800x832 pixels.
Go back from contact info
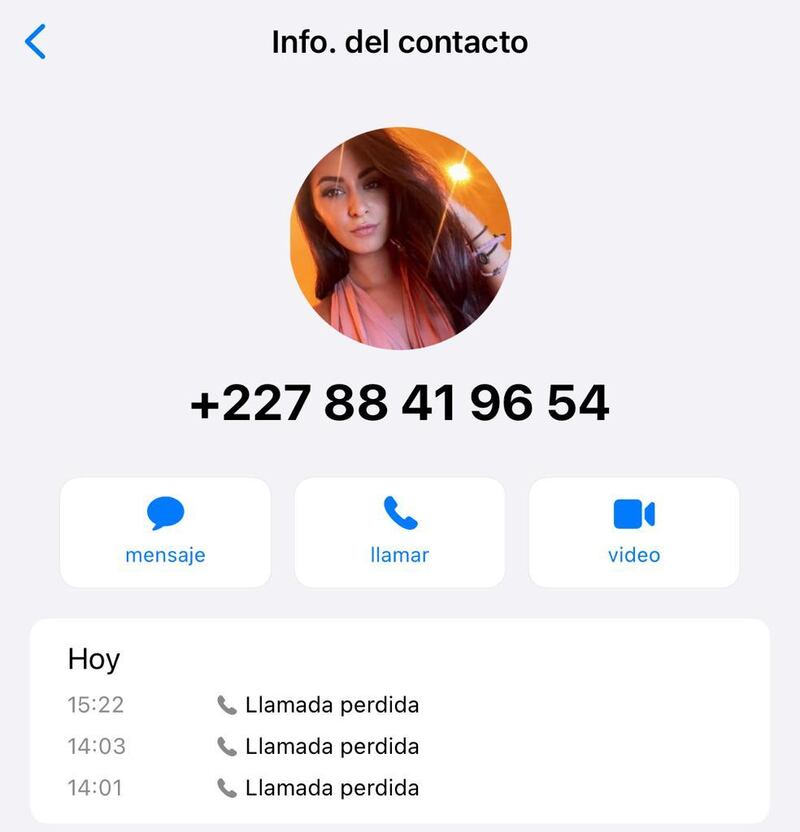tap(36, 42)
